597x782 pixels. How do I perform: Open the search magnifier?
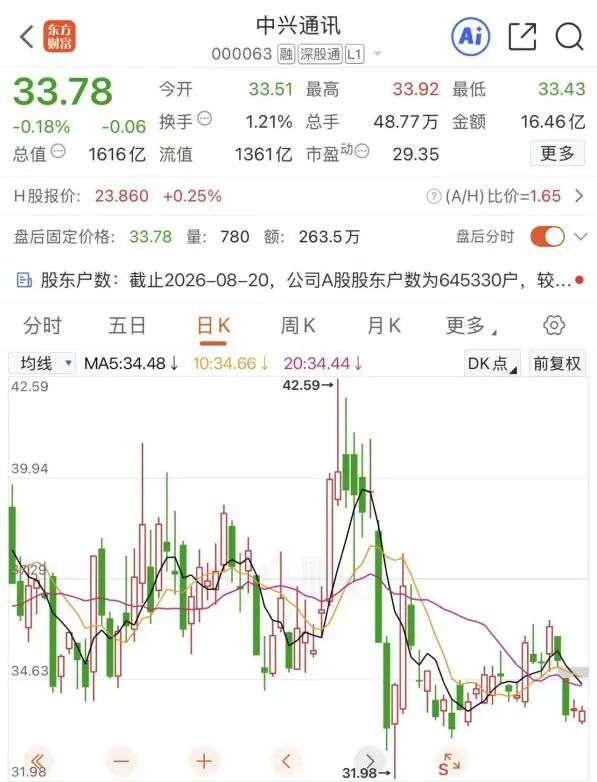pos(569,36)
